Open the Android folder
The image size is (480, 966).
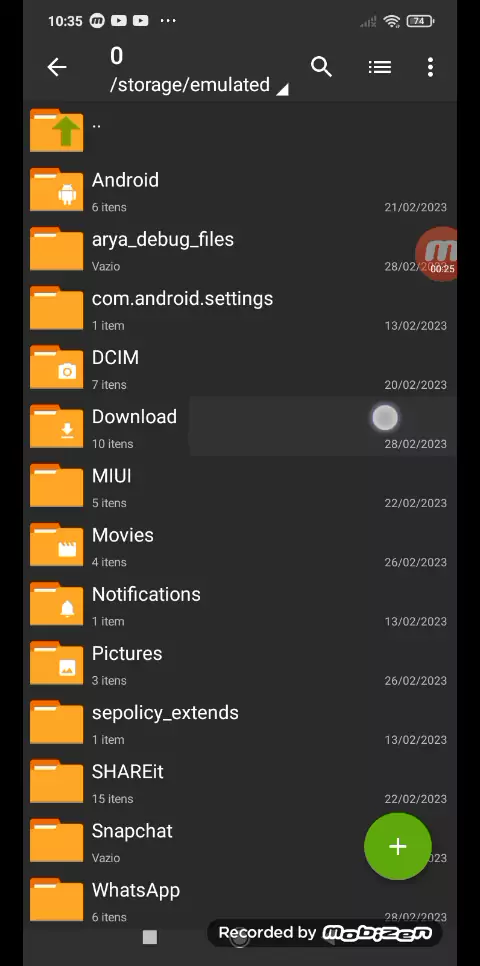(240, 190)
